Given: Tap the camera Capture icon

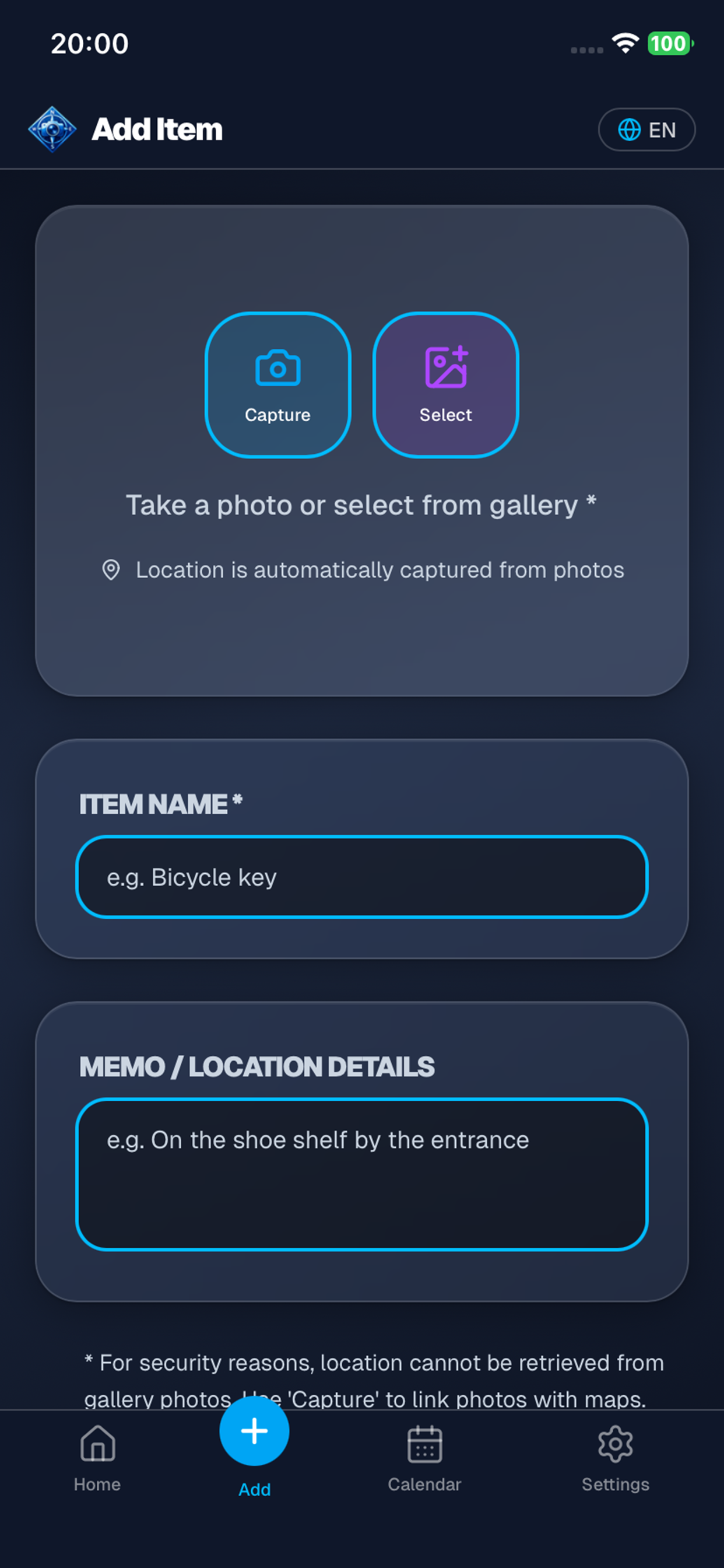Looking at the screenshot, I should point(277,366).
